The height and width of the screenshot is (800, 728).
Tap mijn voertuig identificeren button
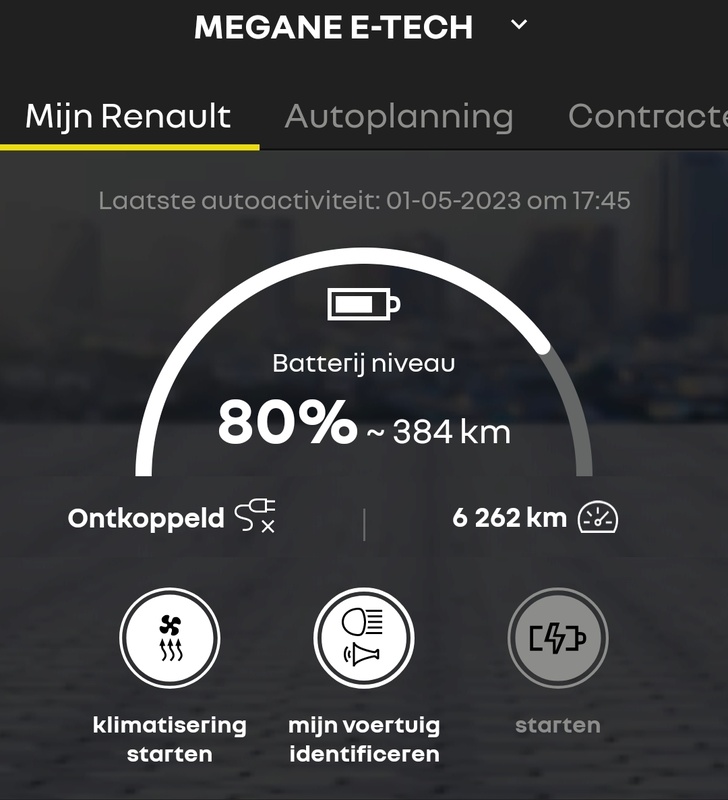point(364,639)
